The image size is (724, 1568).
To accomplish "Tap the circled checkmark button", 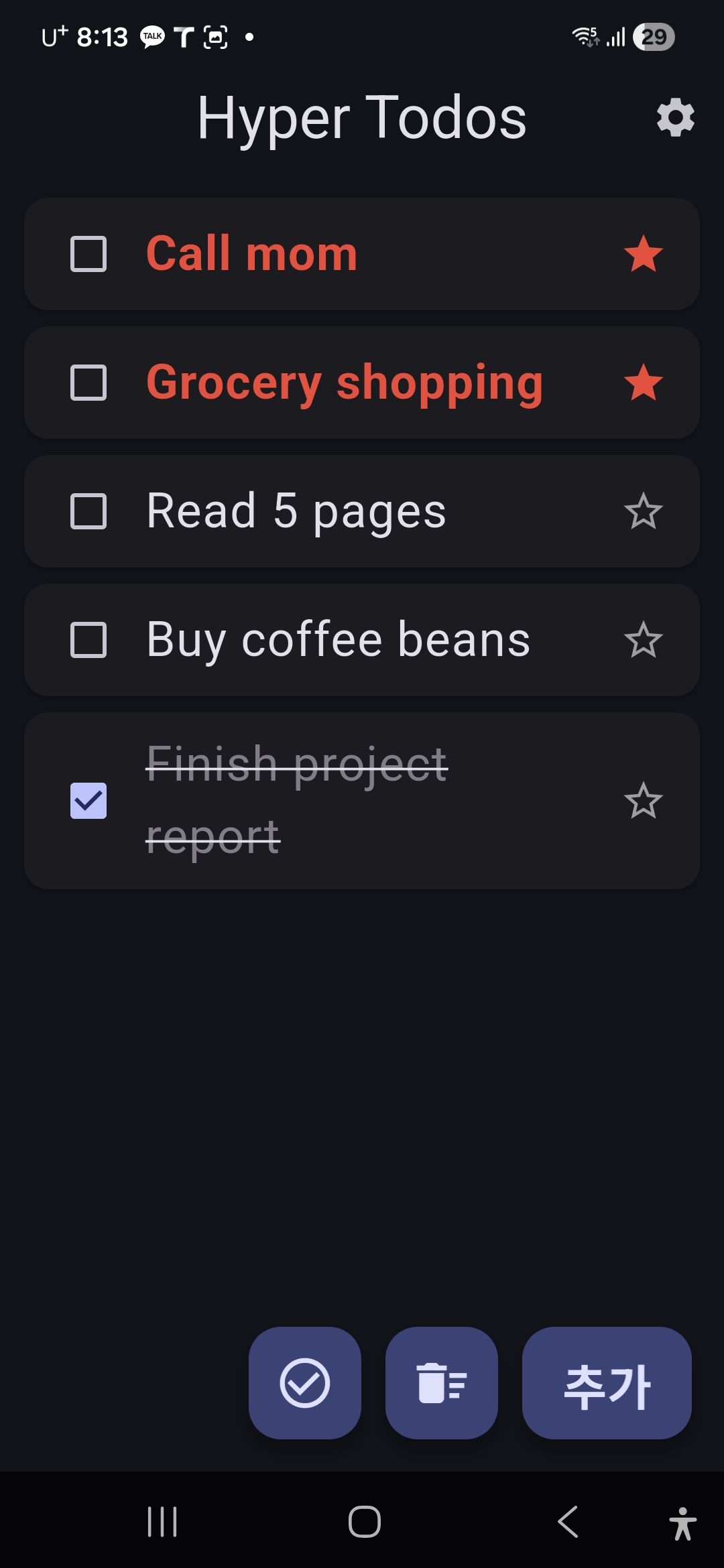I will (x=305, y=1383).
